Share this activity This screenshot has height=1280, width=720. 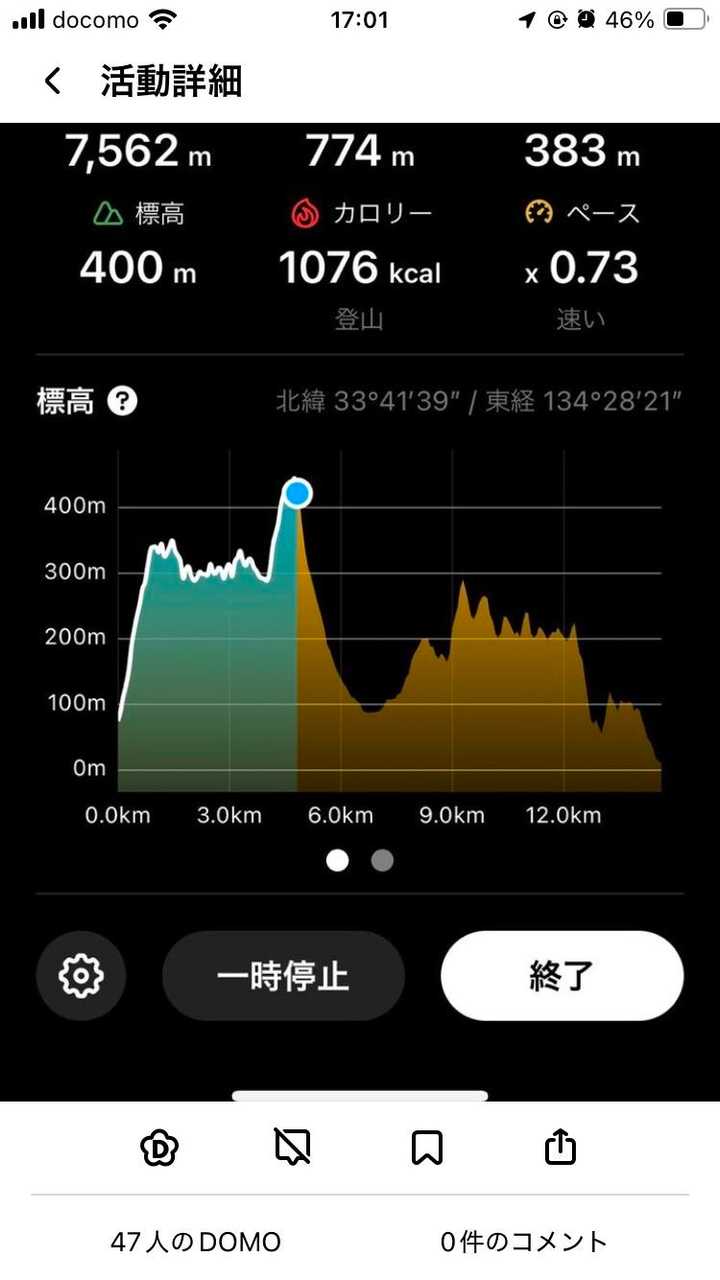[x=560, y=1147]
